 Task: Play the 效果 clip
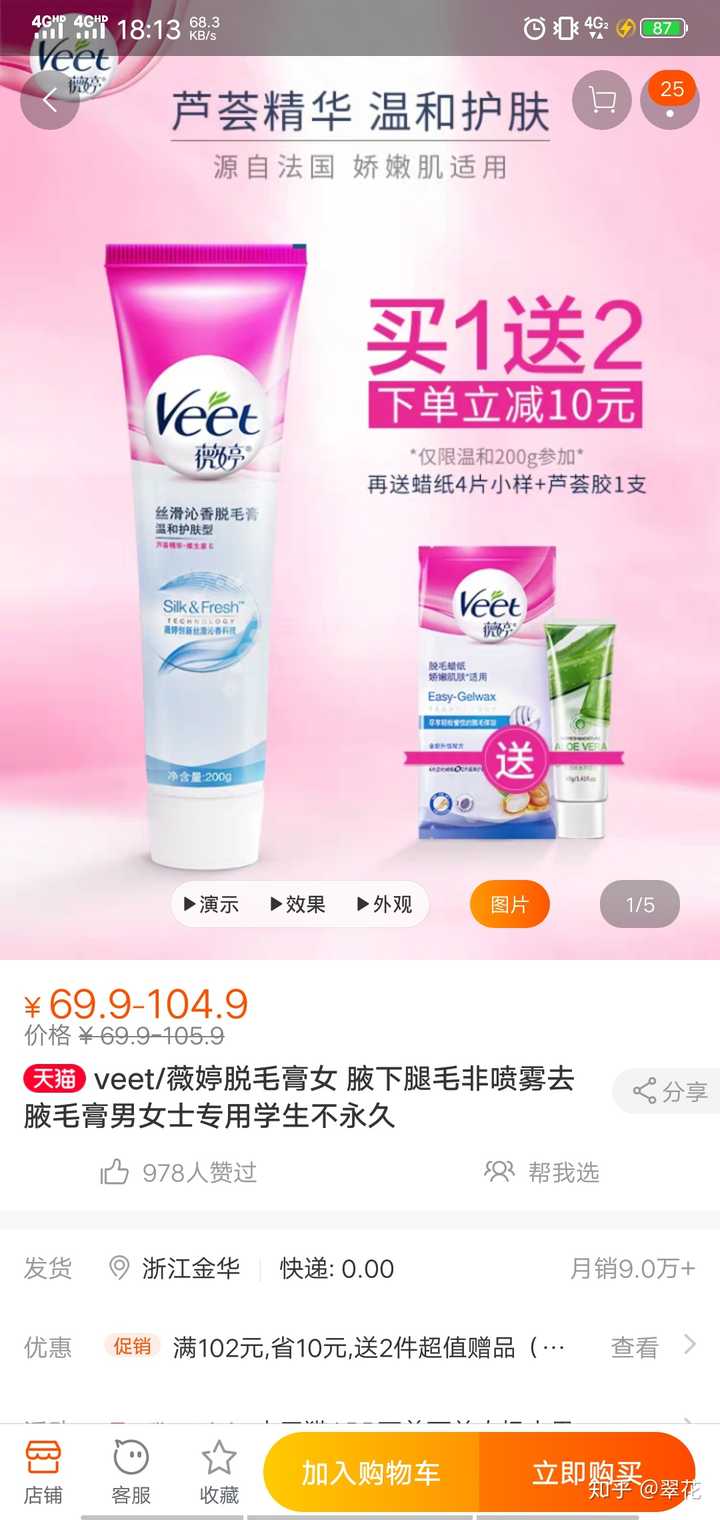tap(298, 904)
